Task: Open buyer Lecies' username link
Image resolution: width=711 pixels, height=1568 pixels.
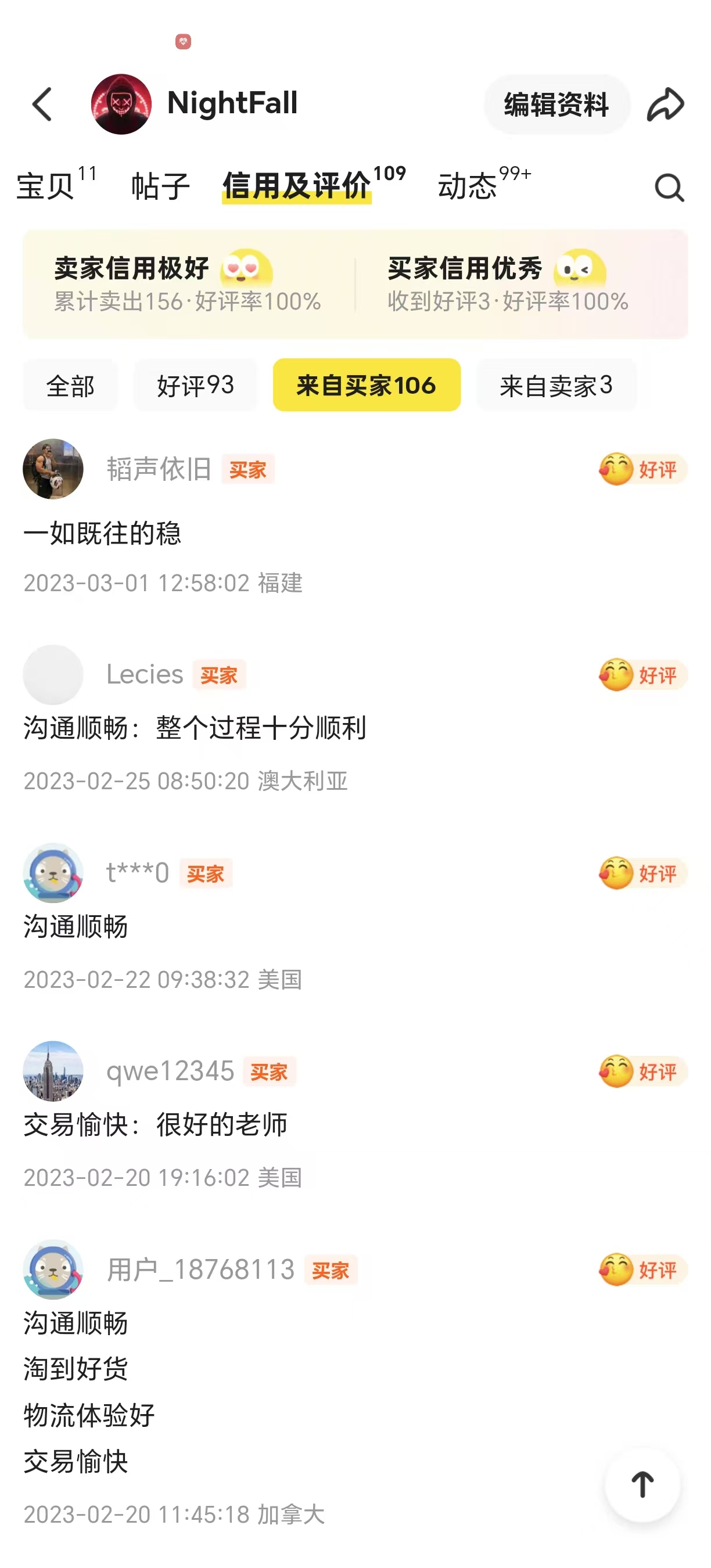Action: click(x=143, y=674)
